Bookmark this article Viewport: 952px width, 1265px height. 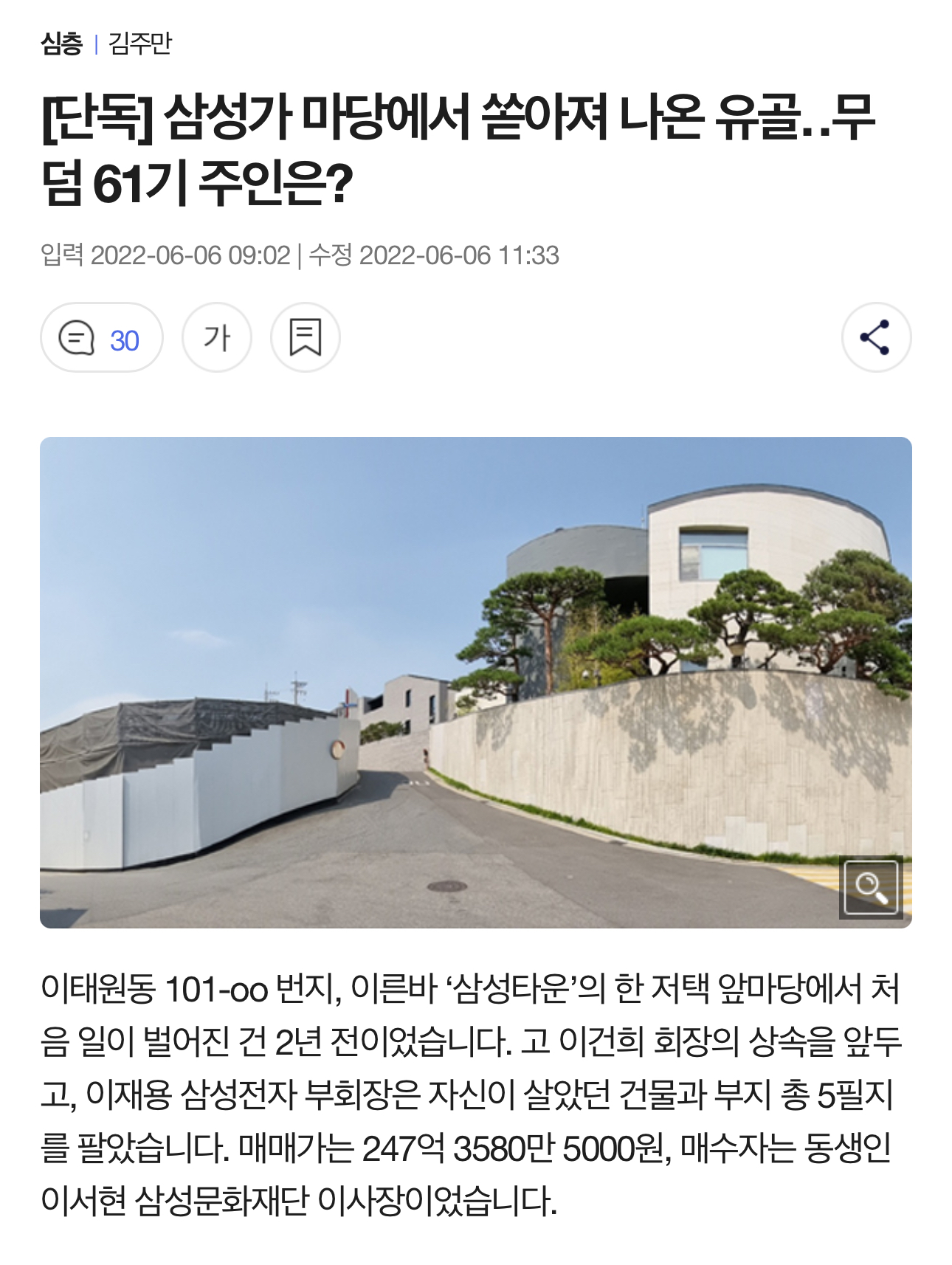[305, 339]
